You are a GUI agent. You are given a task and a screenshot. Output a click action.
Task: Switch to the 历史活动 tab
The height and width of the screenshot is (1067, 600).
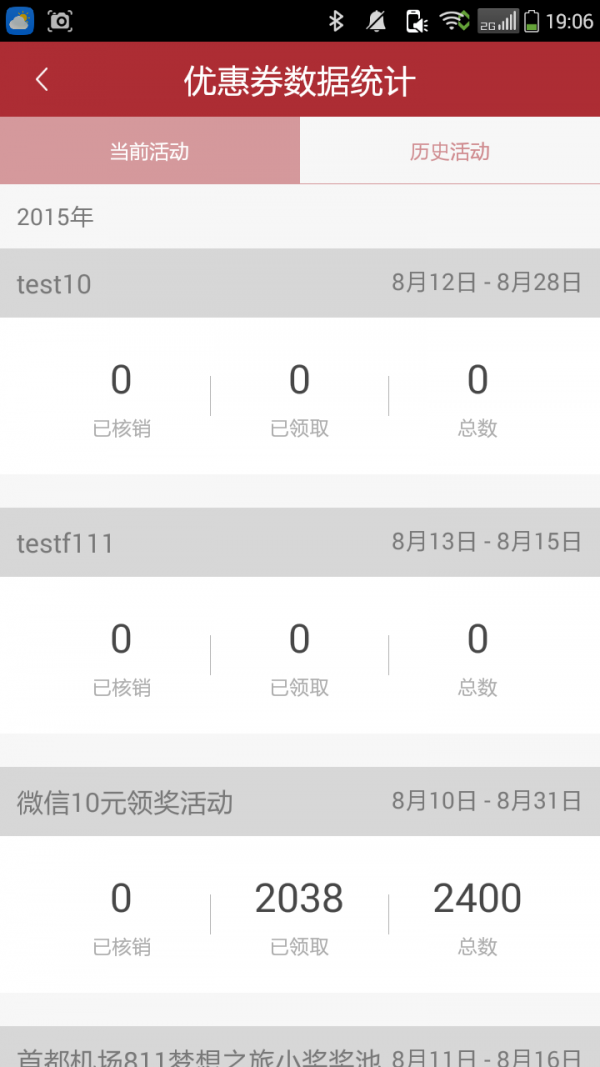click(449, 152)
